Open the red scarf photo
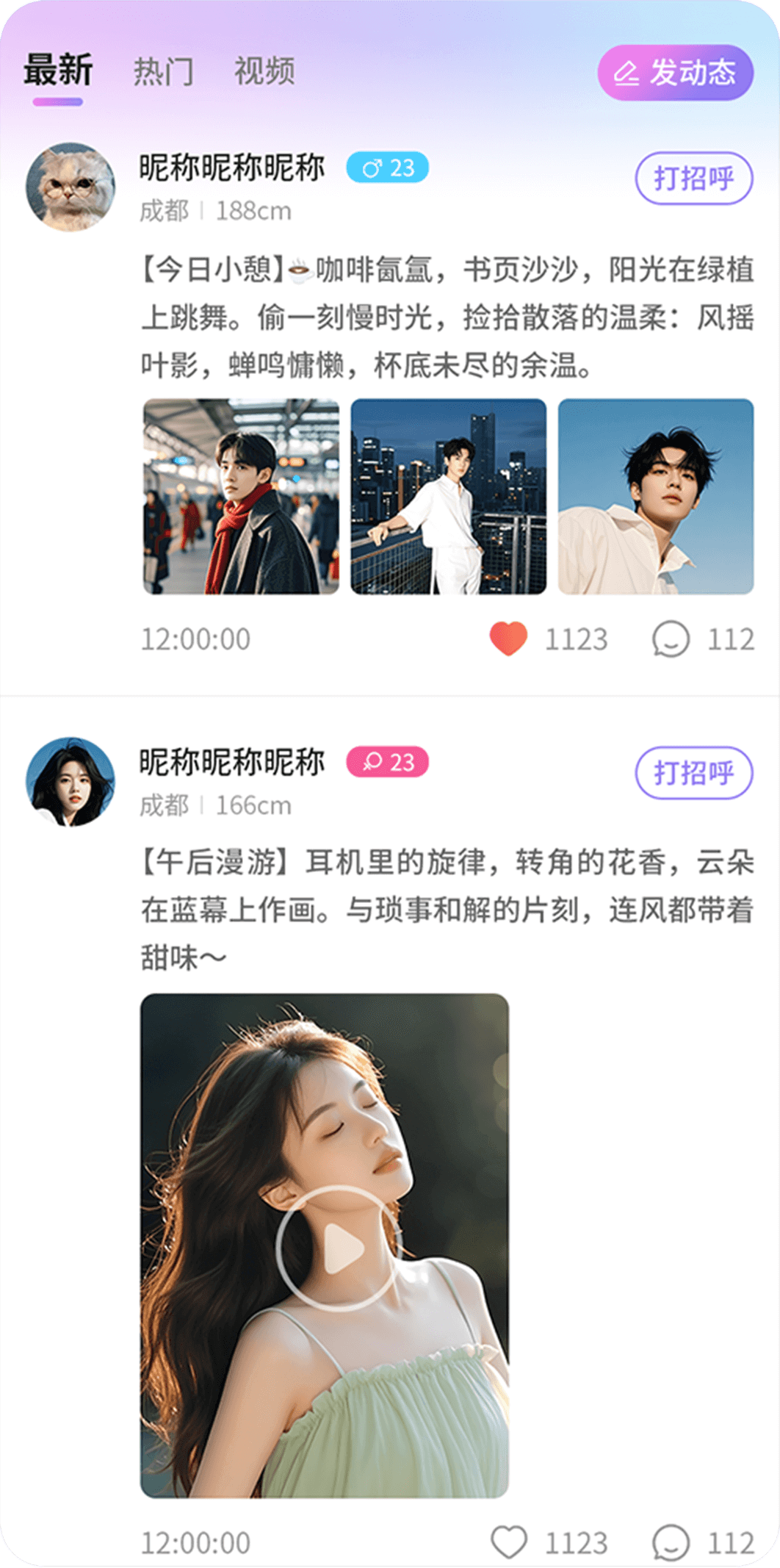Viewport: 780px width, 1568px height. point(241,497)
